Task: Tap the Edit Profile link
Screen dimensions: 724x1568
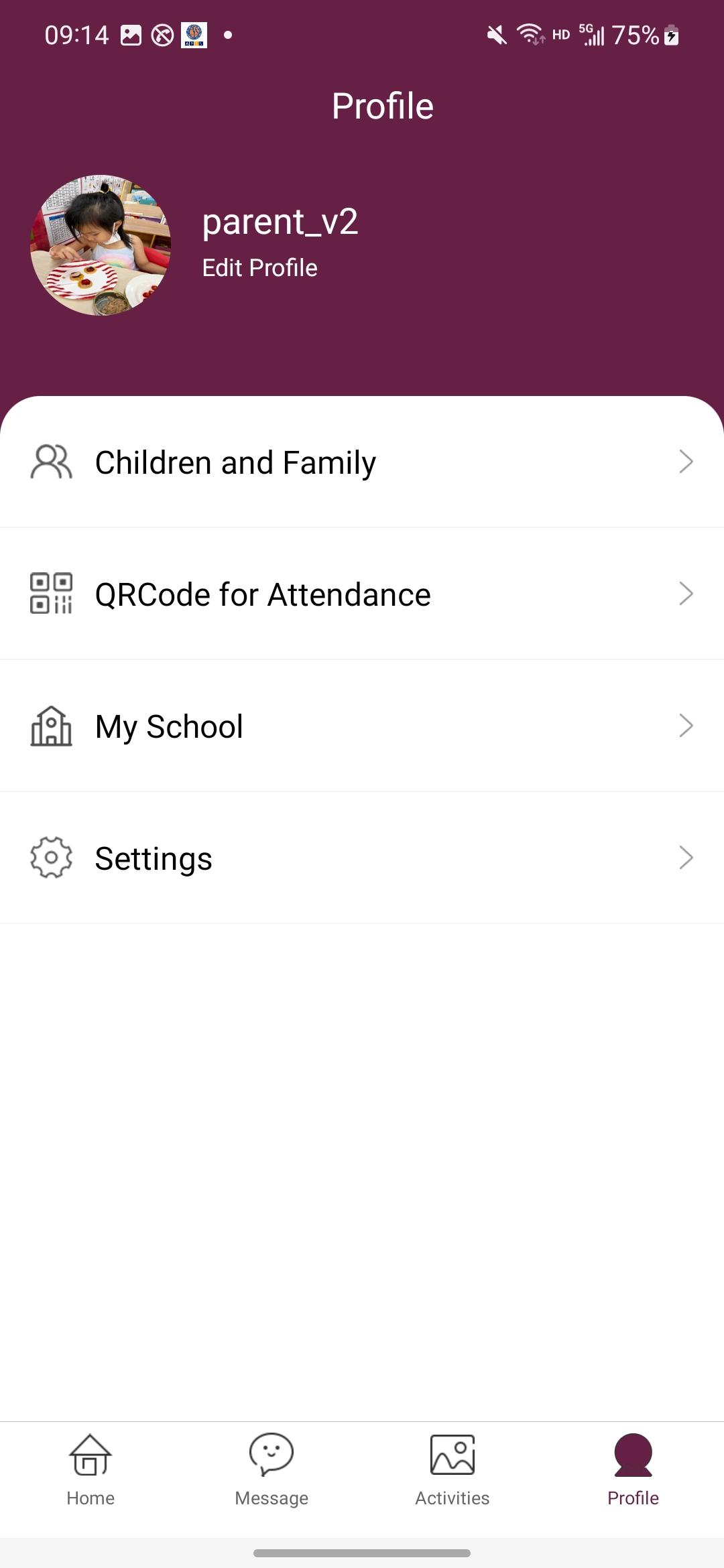Action: 260,268
